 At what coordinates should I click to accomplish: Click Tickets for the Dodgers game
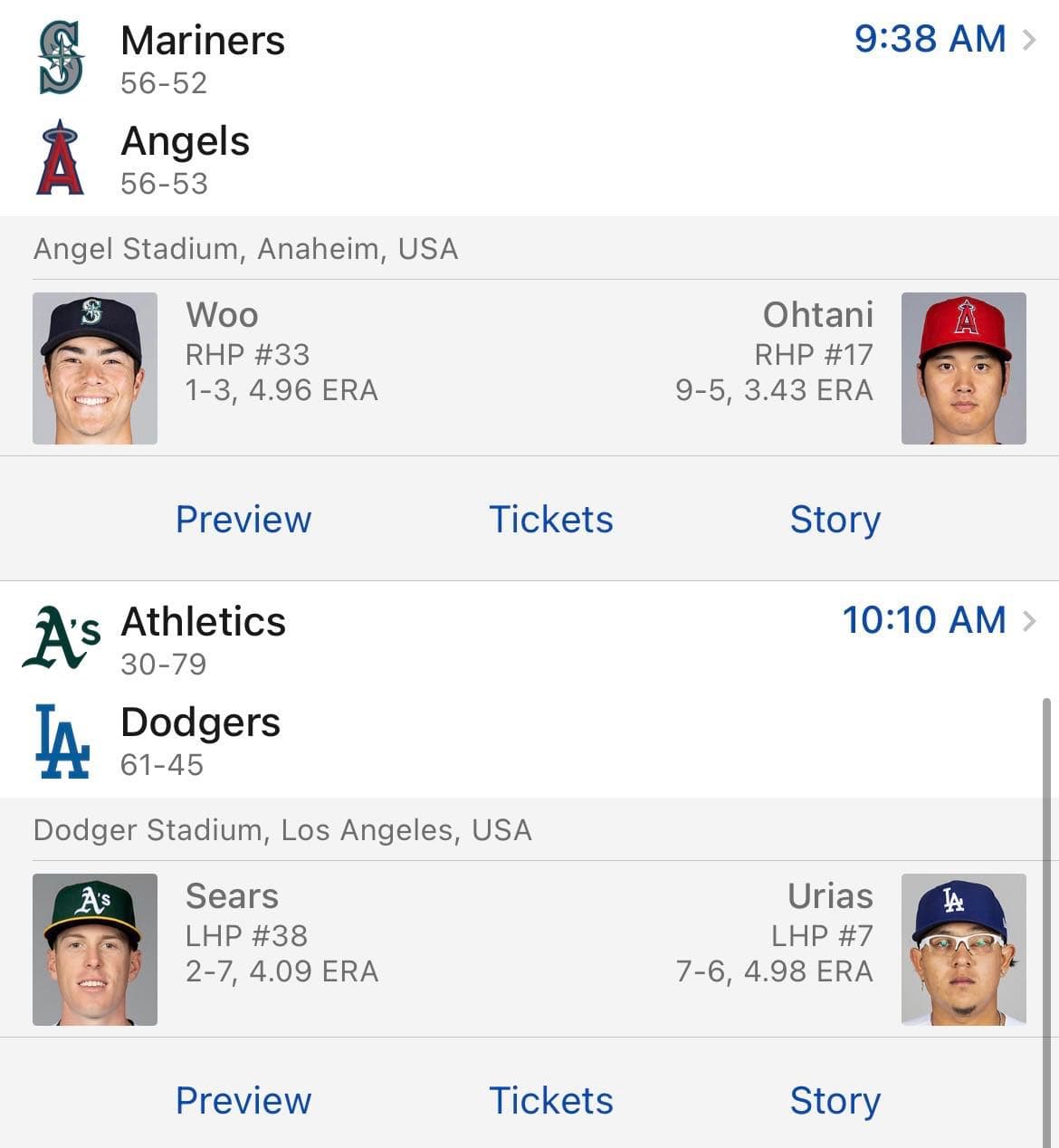551,1101
